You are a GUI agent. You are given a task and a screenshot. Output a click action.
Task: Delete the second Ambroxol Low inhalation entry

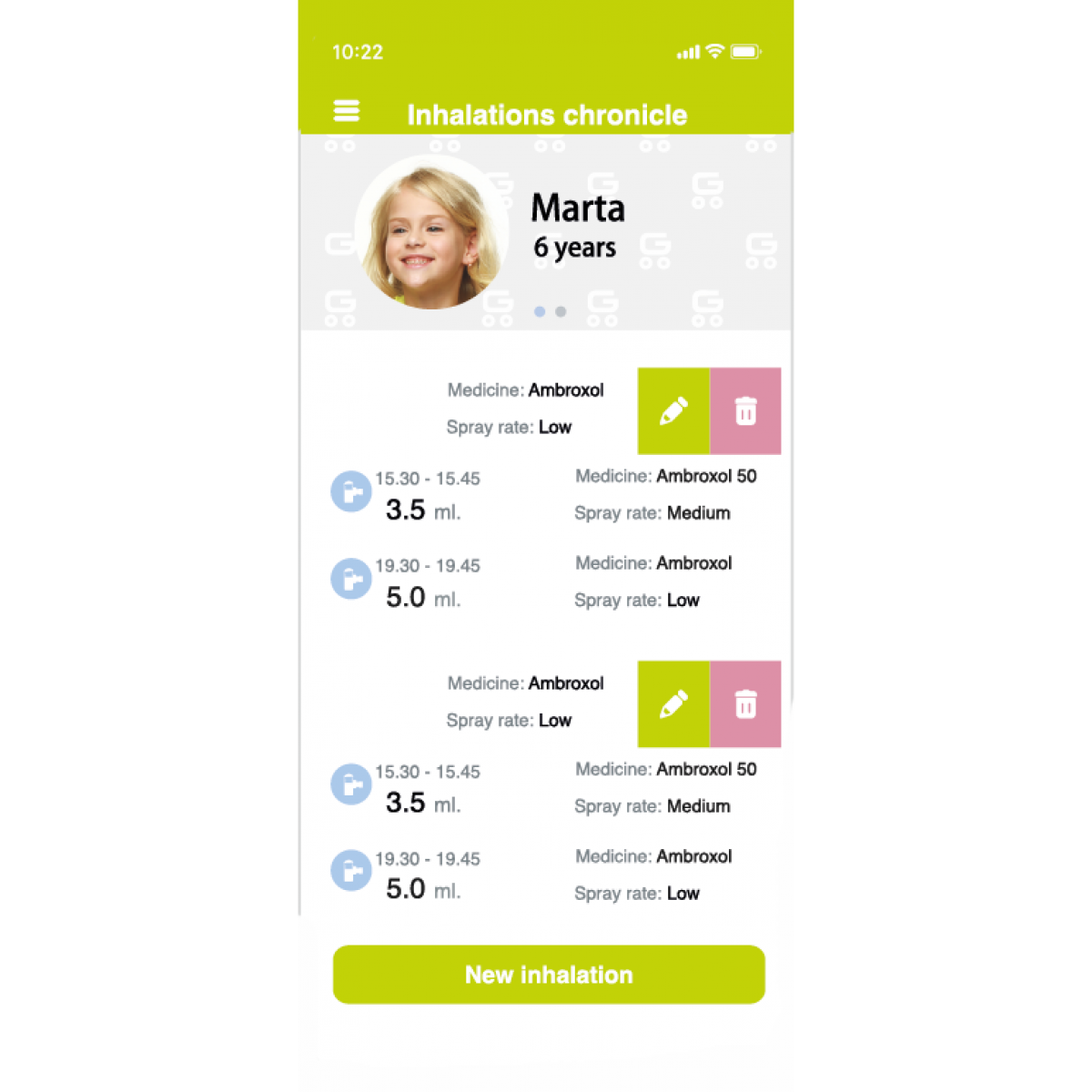[745, 704]
